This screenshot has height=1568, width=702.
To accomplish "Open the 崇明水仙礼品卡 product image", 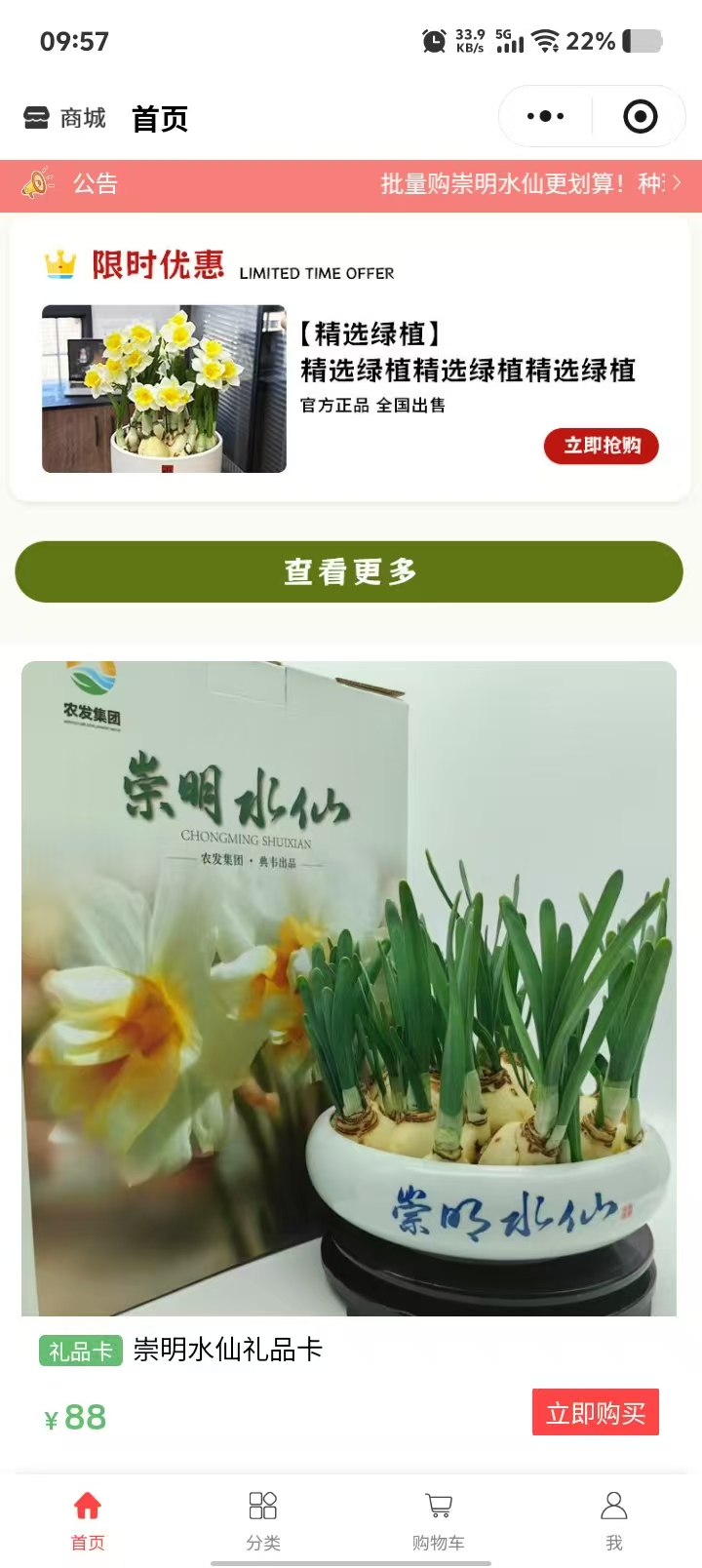I will click(x=349, y=988).
